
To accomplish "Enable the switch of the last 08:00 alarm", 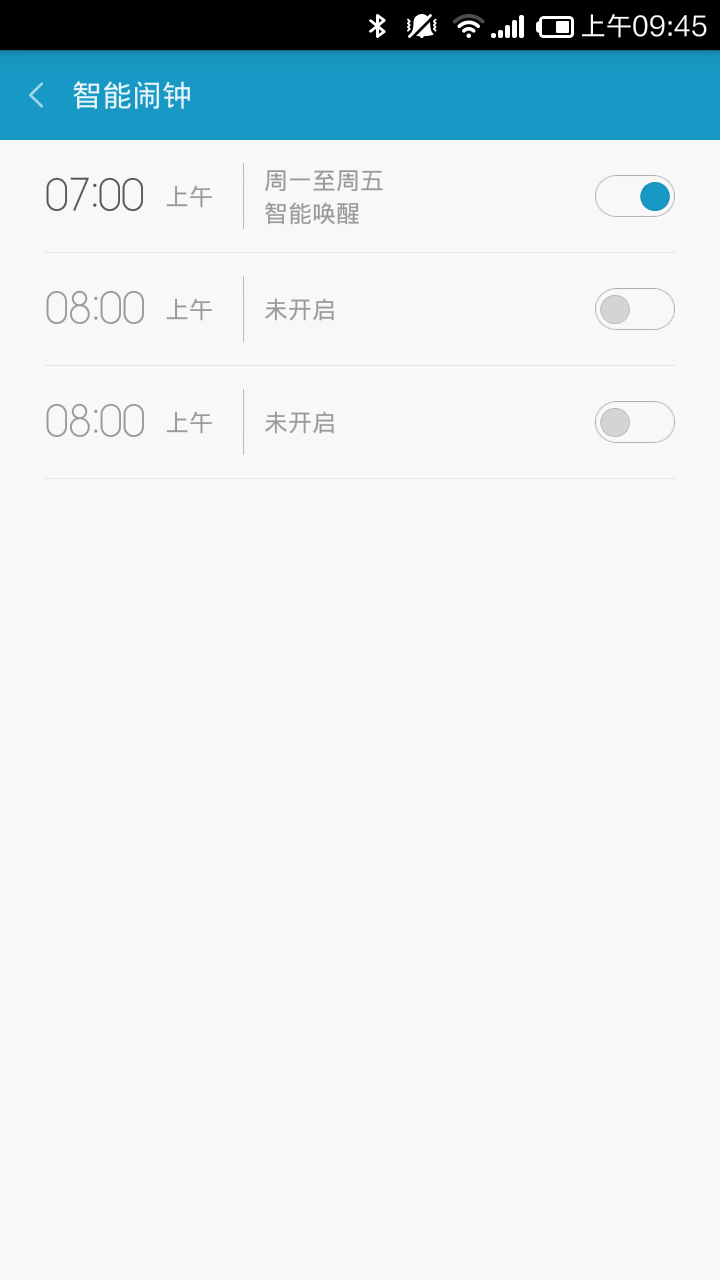I will pos(635,422).
